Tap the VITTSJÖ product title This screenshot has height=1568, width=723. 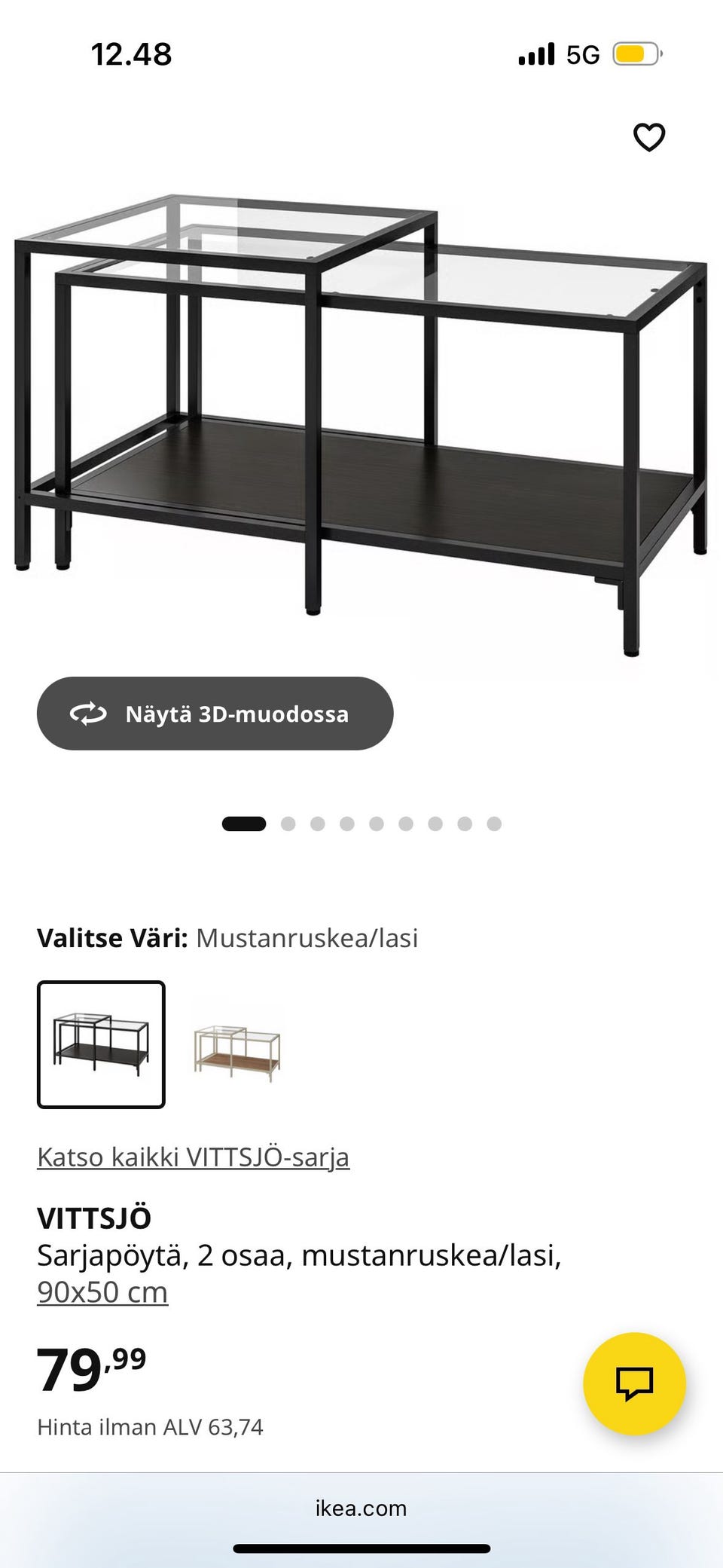96,1216
